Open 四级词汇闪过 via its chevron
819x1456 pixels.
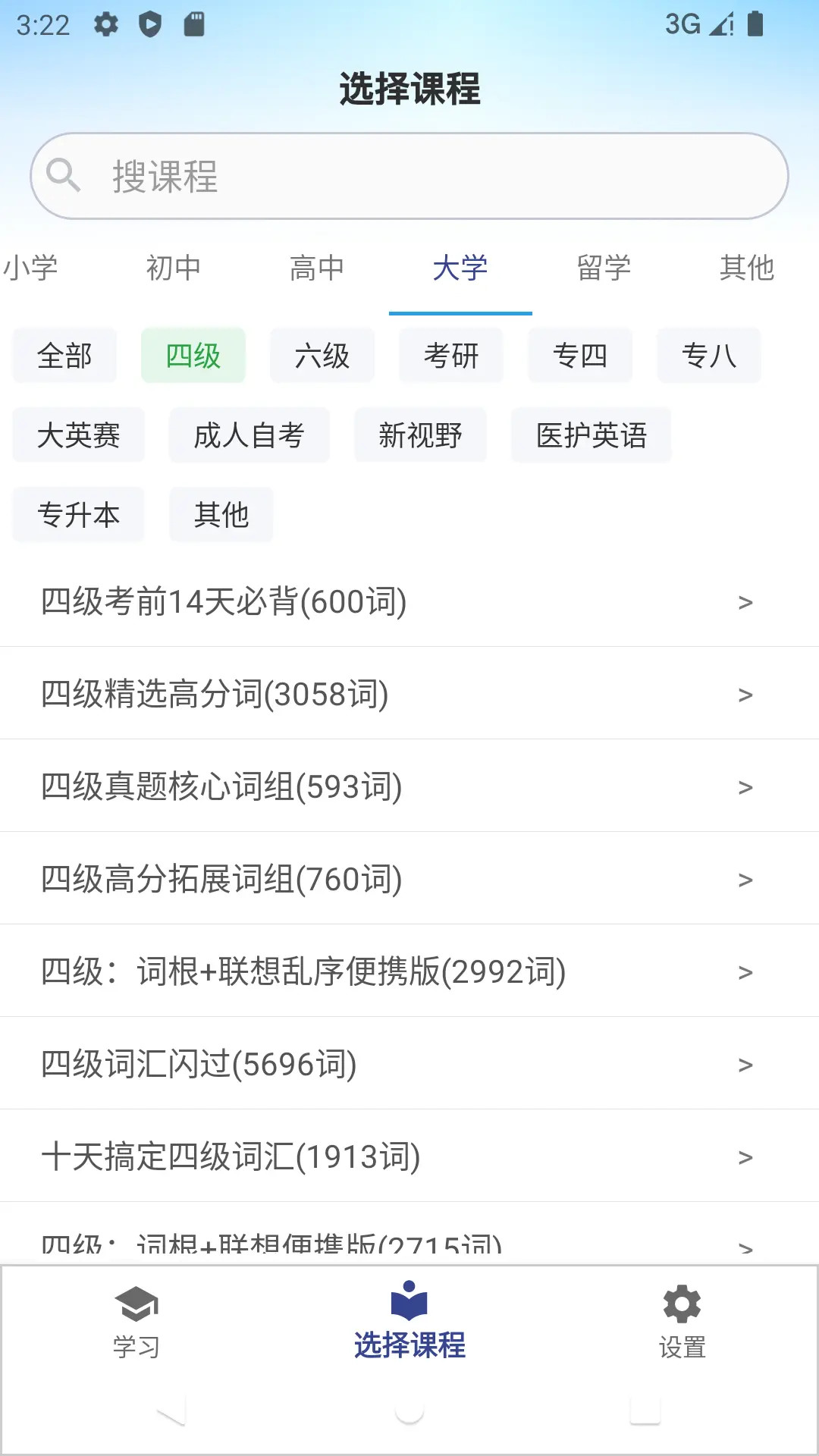pyautogui.click(x=746, y=1063)
